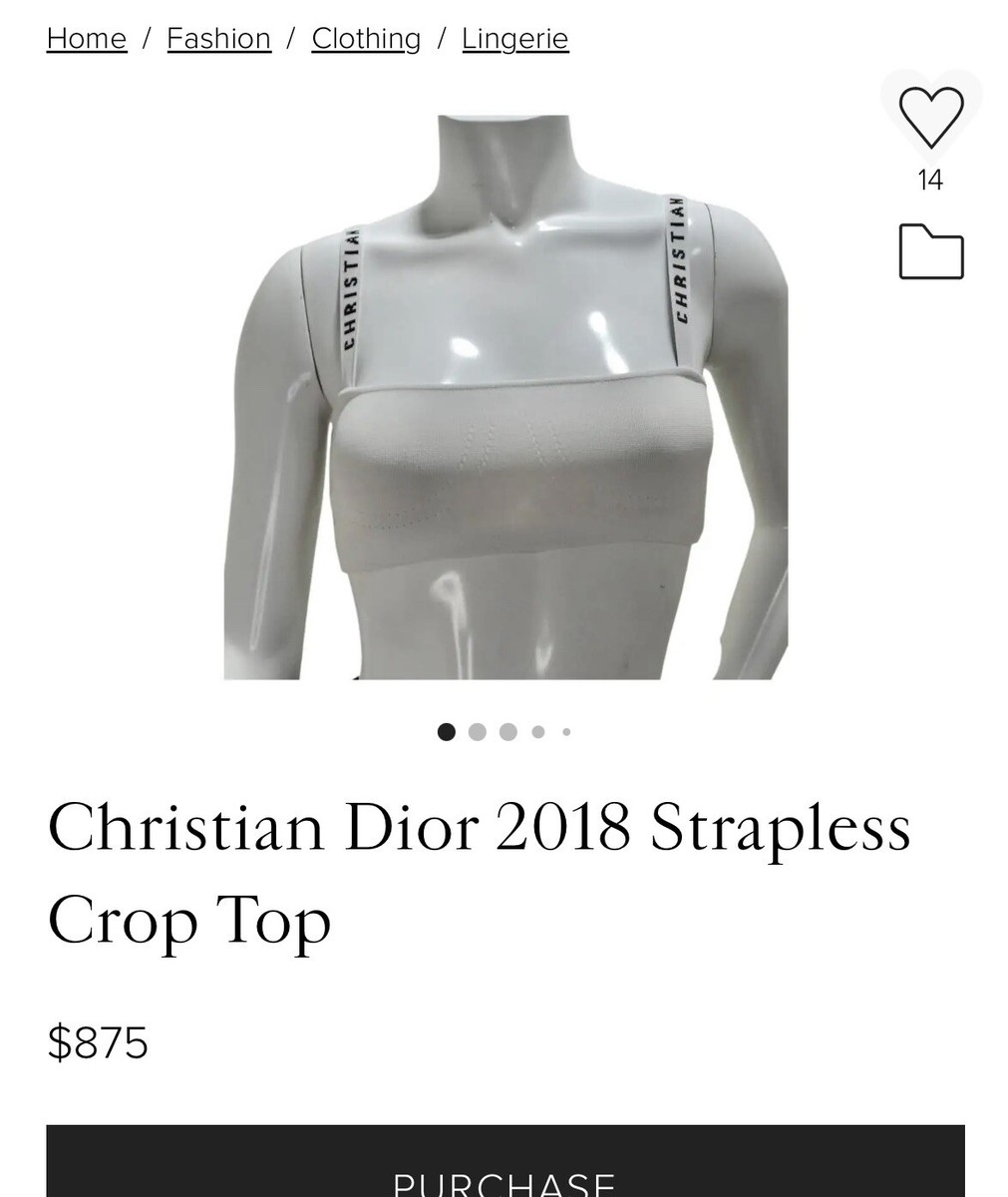The width and height of the screenshot is (1008, 1197).
Task: Open the fifth tiny carousel dot
Action: (565, 731)
